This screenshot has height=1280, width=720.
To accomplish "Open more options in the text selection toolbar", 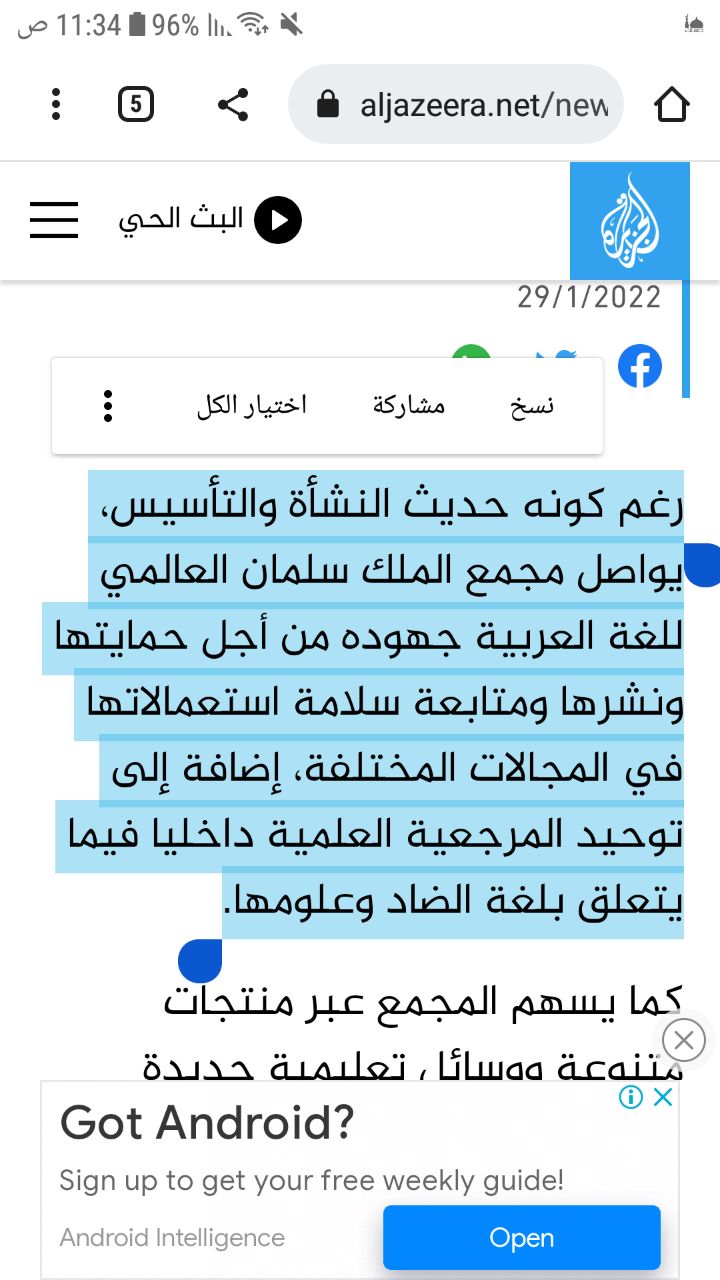I will point(108,406).
